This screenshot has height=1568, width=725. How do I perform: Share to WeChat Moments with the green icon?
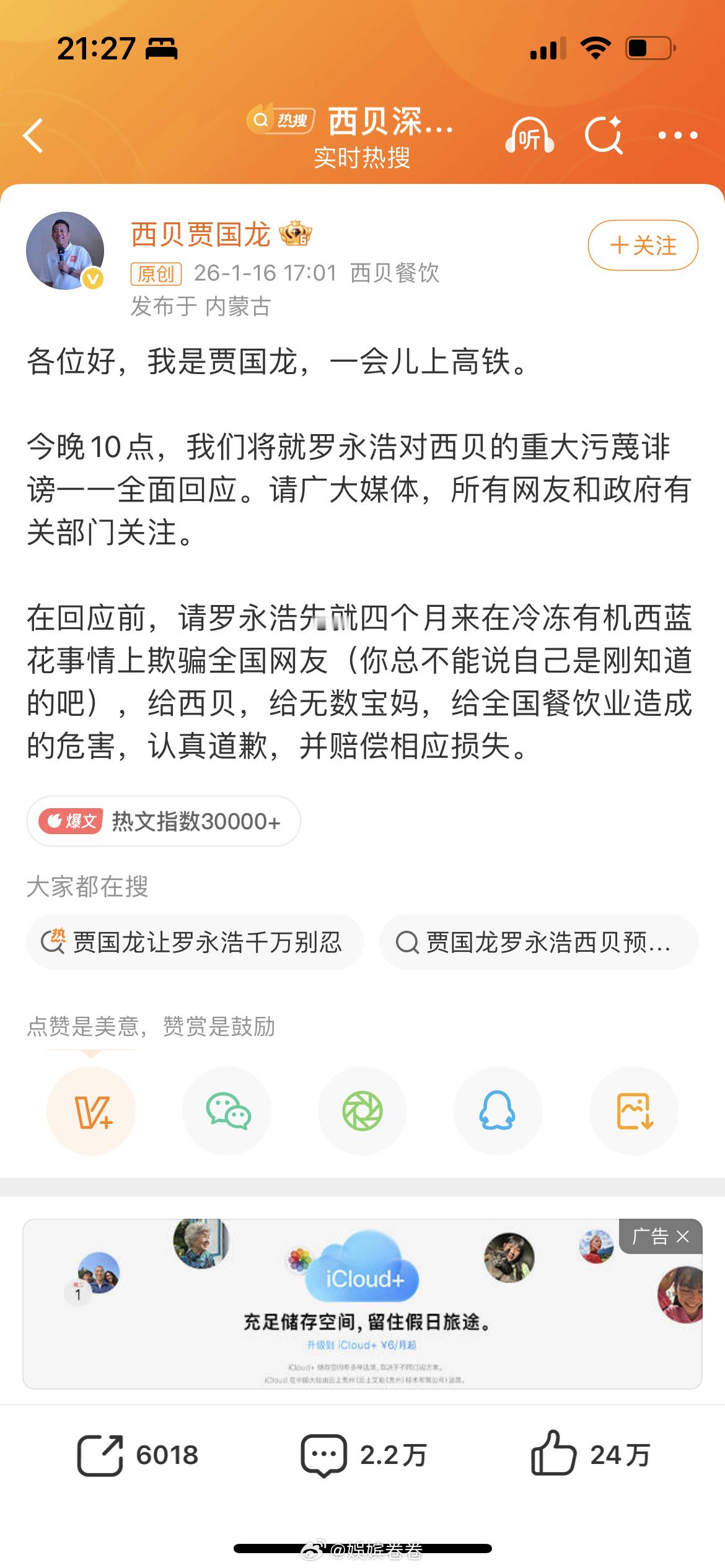pos(362,1111)
